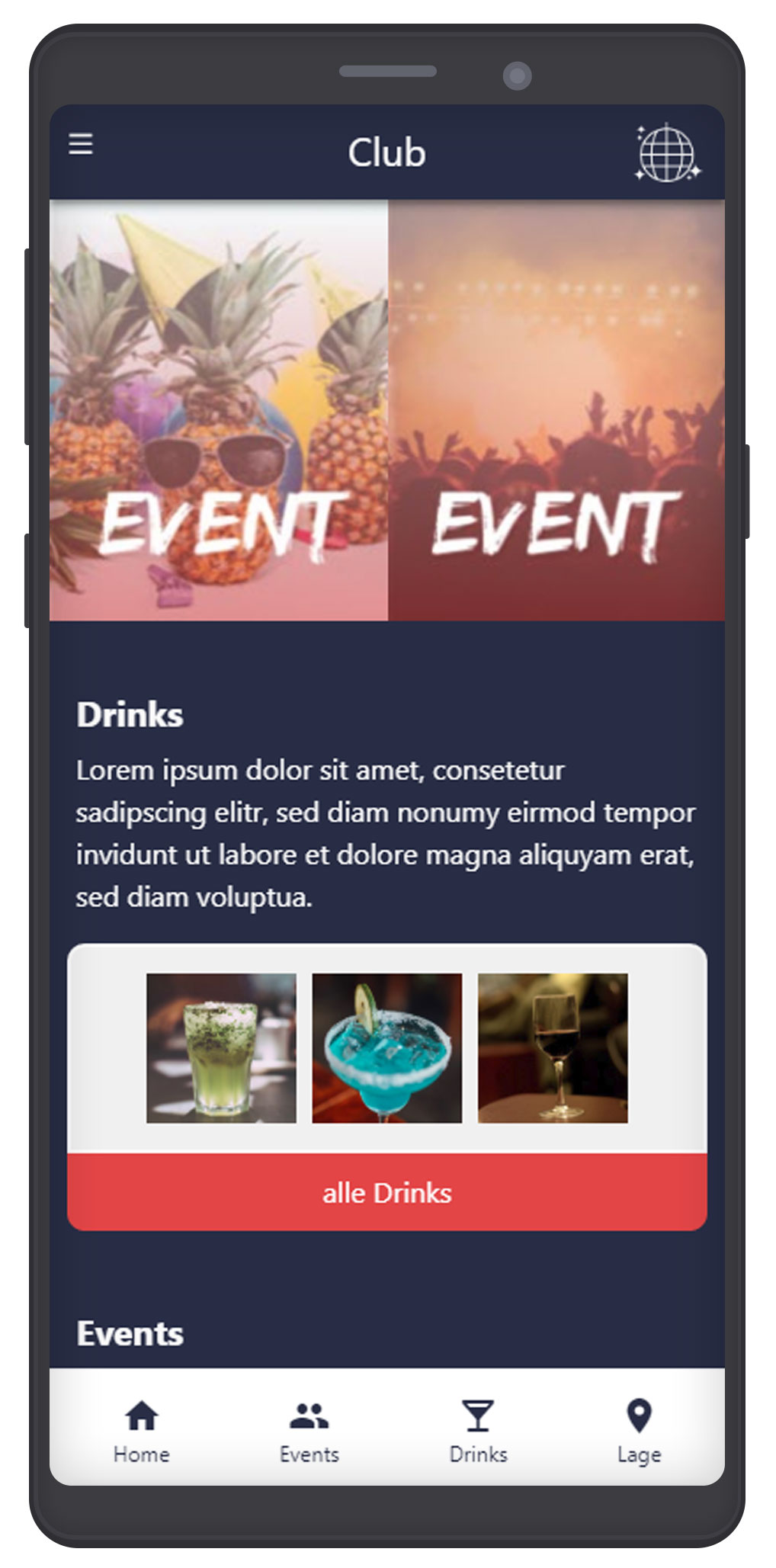Switch to the Drinks tab

click(x=478, y=1431)
